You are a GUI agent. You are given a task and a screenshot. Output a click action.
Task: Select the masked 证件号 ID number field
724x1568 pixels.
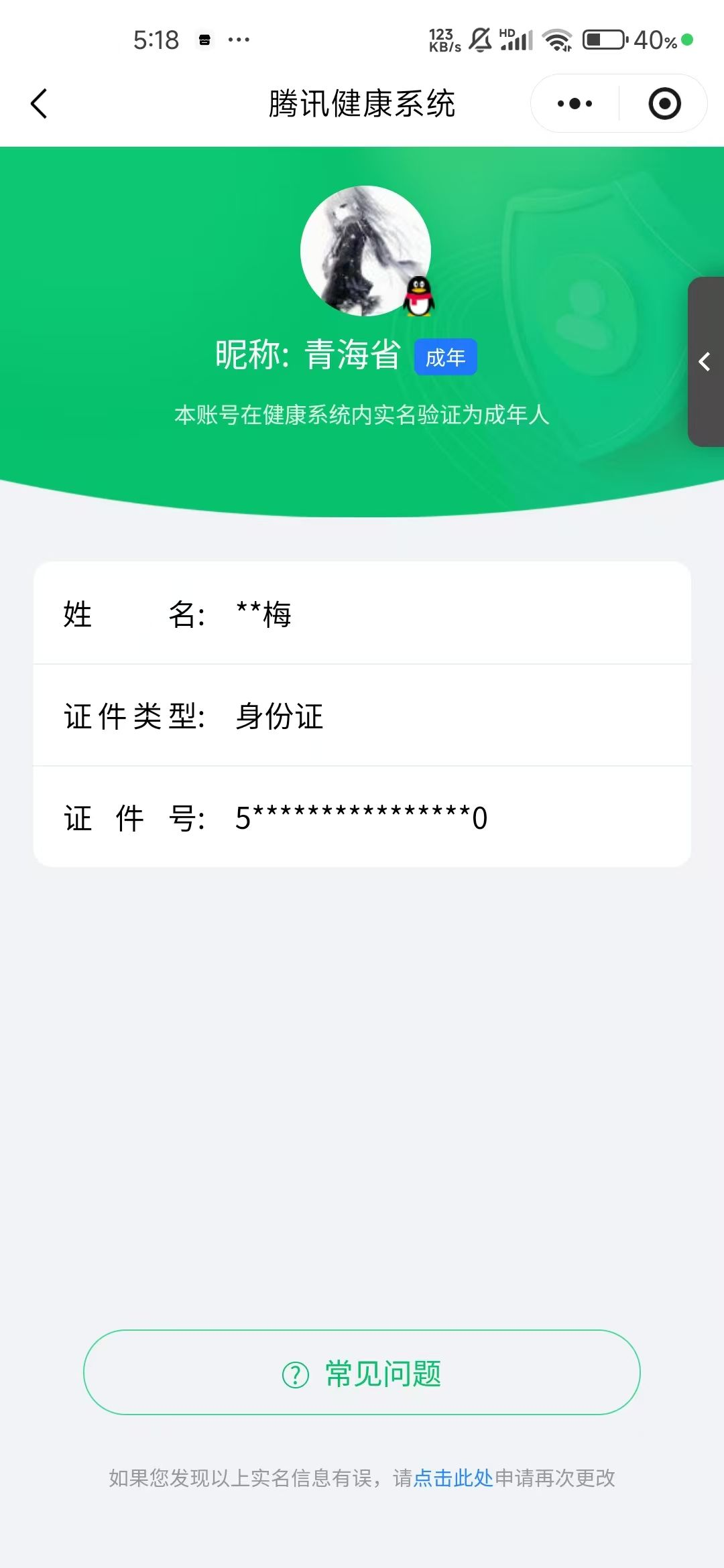pos(362,818)
